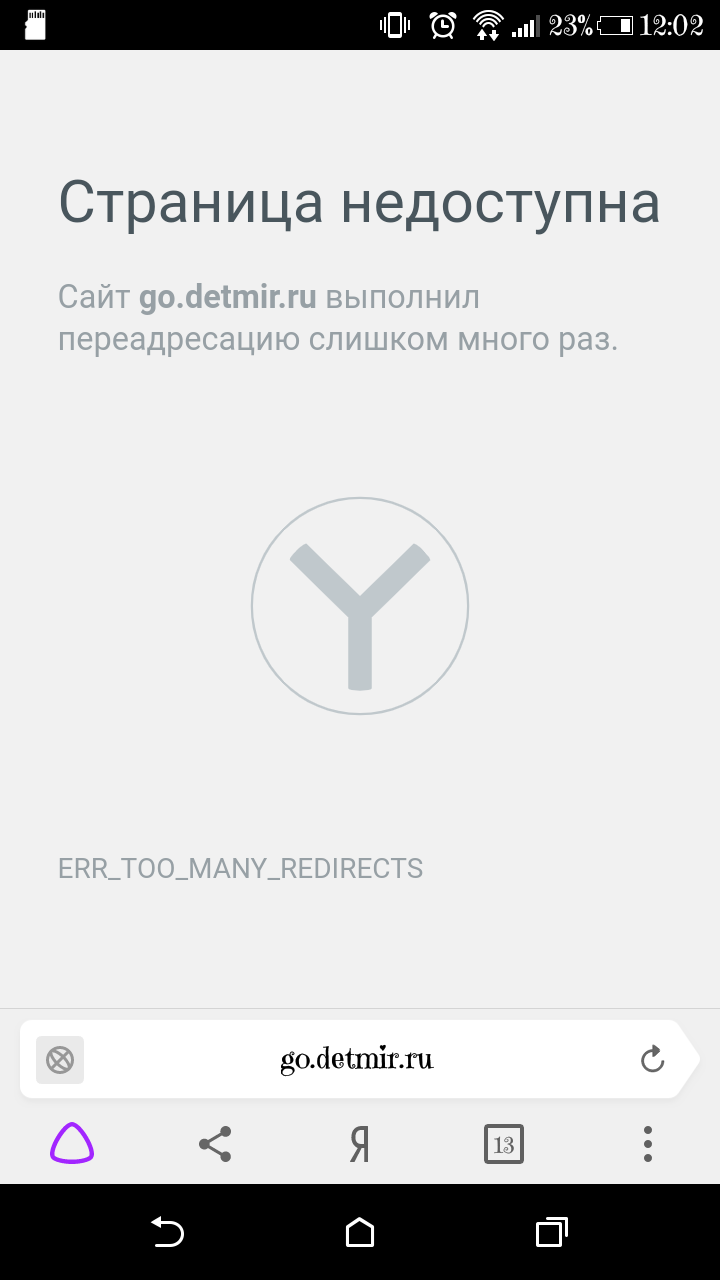Open the site connection info icon
The height and width of the screenshot is (1280, 720).
pyautogui.click(x=60, y=1060)
